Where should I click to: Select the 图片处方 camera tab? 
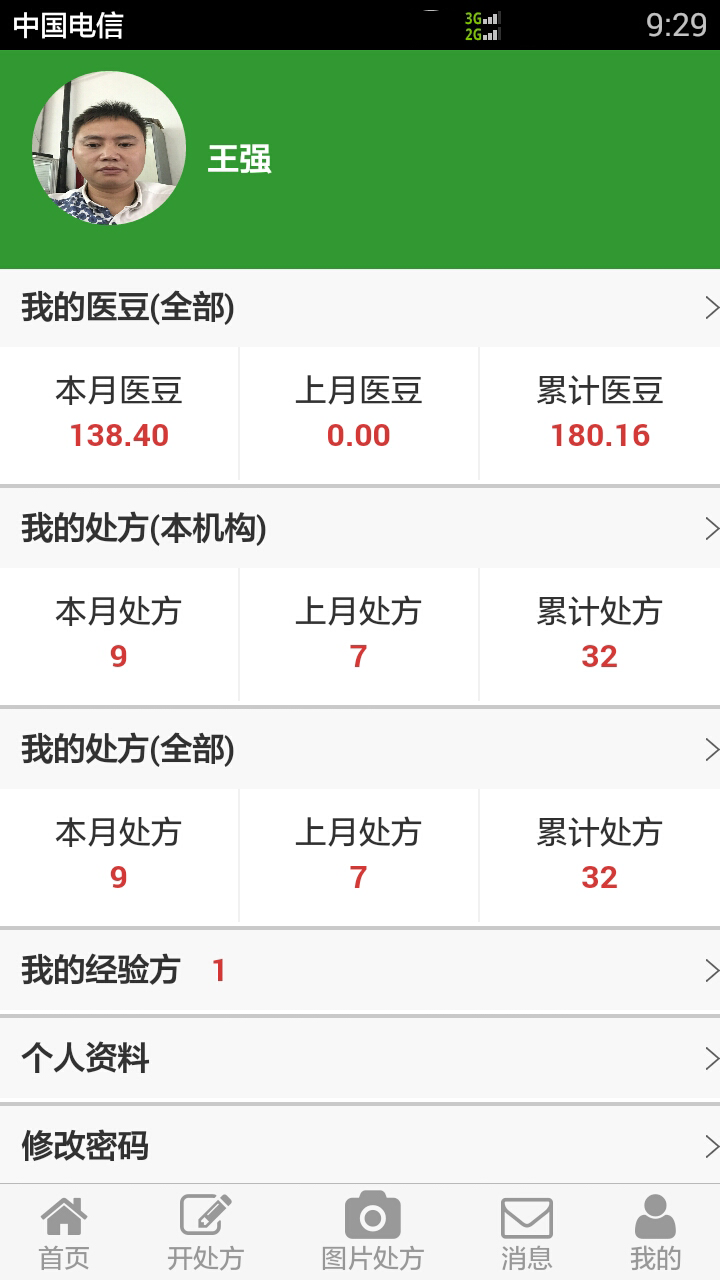[372, 1232]
